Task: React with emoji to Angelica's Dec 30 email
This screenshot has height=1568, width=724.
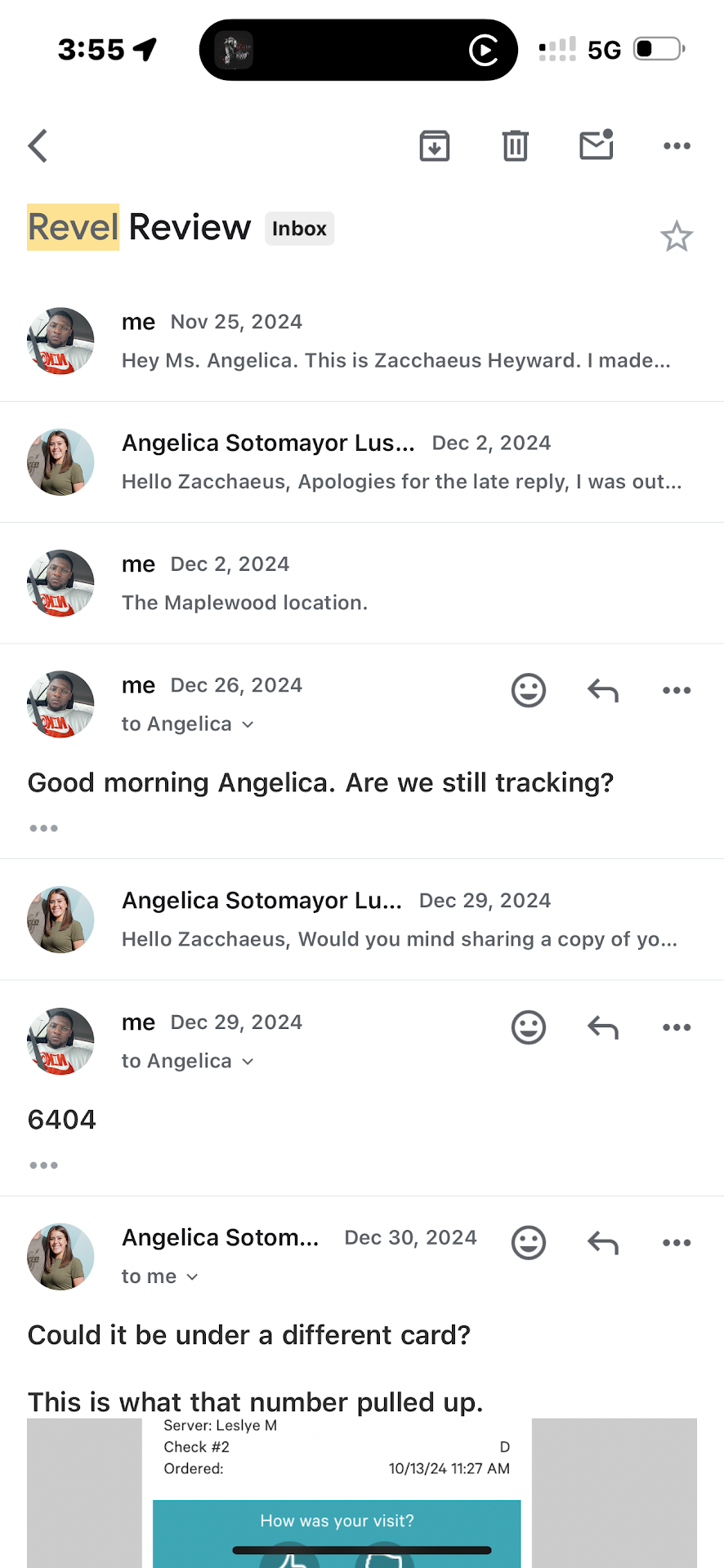Action: click(x=529, y=1243)
